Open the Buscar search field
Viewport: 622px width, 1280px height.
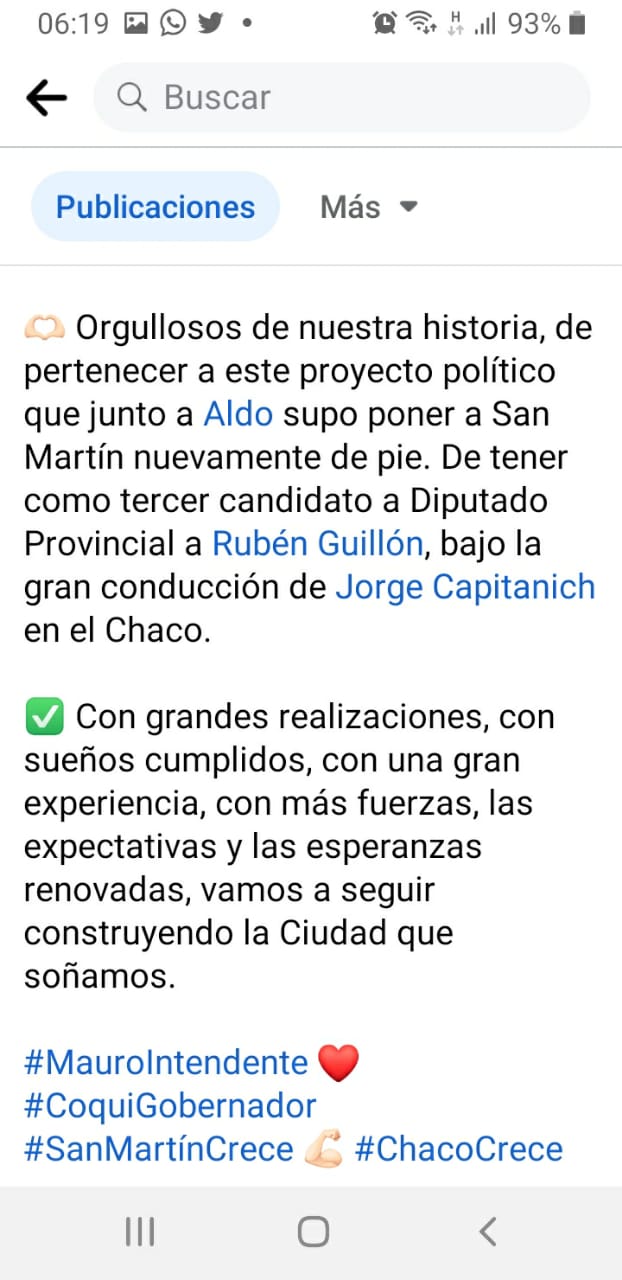pyautogui.click(x=340, y=98)
